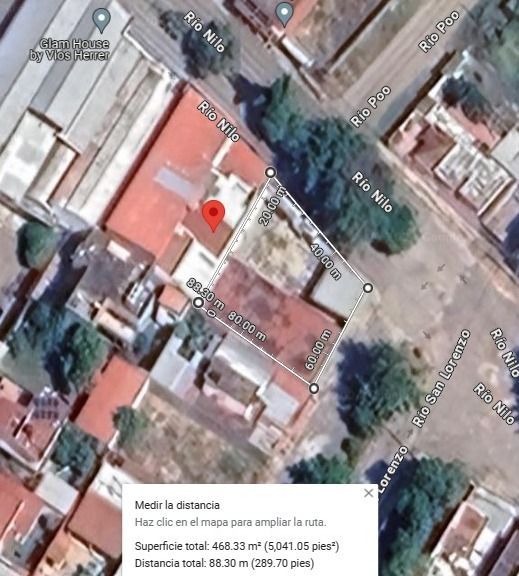Tap the red location marker
519x576 pixels.
(213, 216)
